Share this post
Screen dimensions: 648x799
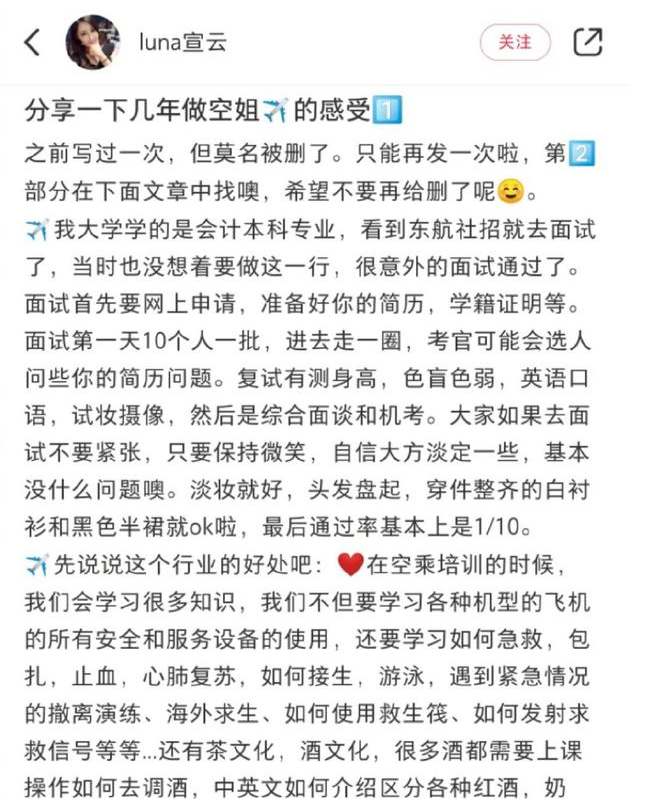(x=587, y=42)
